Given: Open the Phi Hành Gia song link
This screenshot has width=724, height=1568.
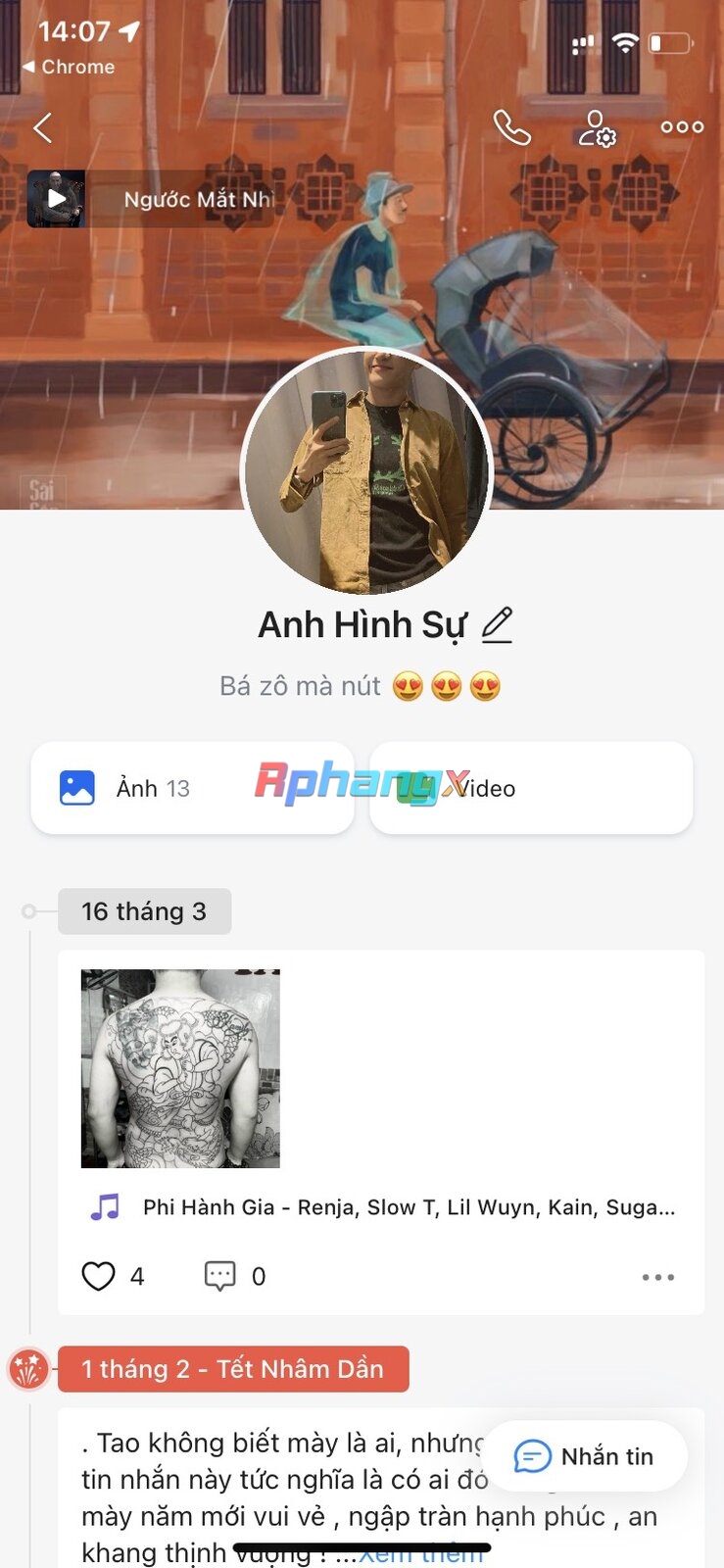Looking at the screenshot, I should click(409, 1207).
